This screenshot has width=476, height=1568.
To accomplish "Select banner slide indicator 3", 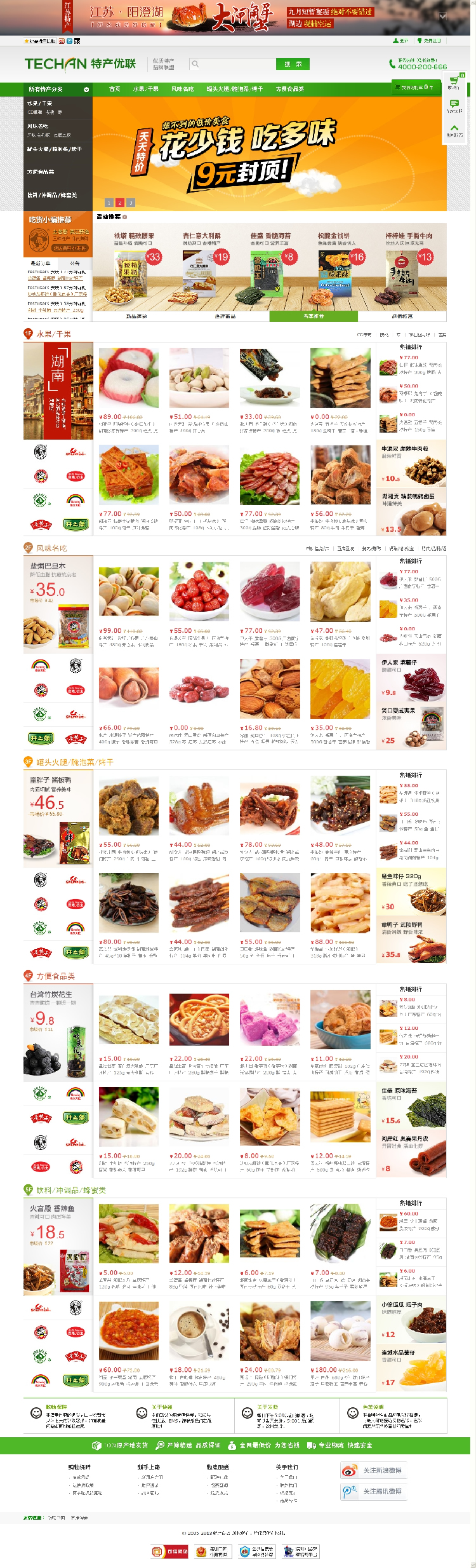I will pos(131,203).
